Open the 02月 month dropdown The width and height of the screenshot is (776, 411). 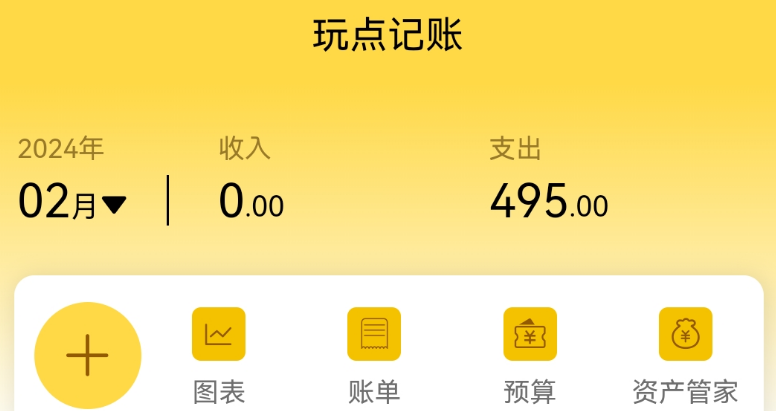click(x=73, y=202)
